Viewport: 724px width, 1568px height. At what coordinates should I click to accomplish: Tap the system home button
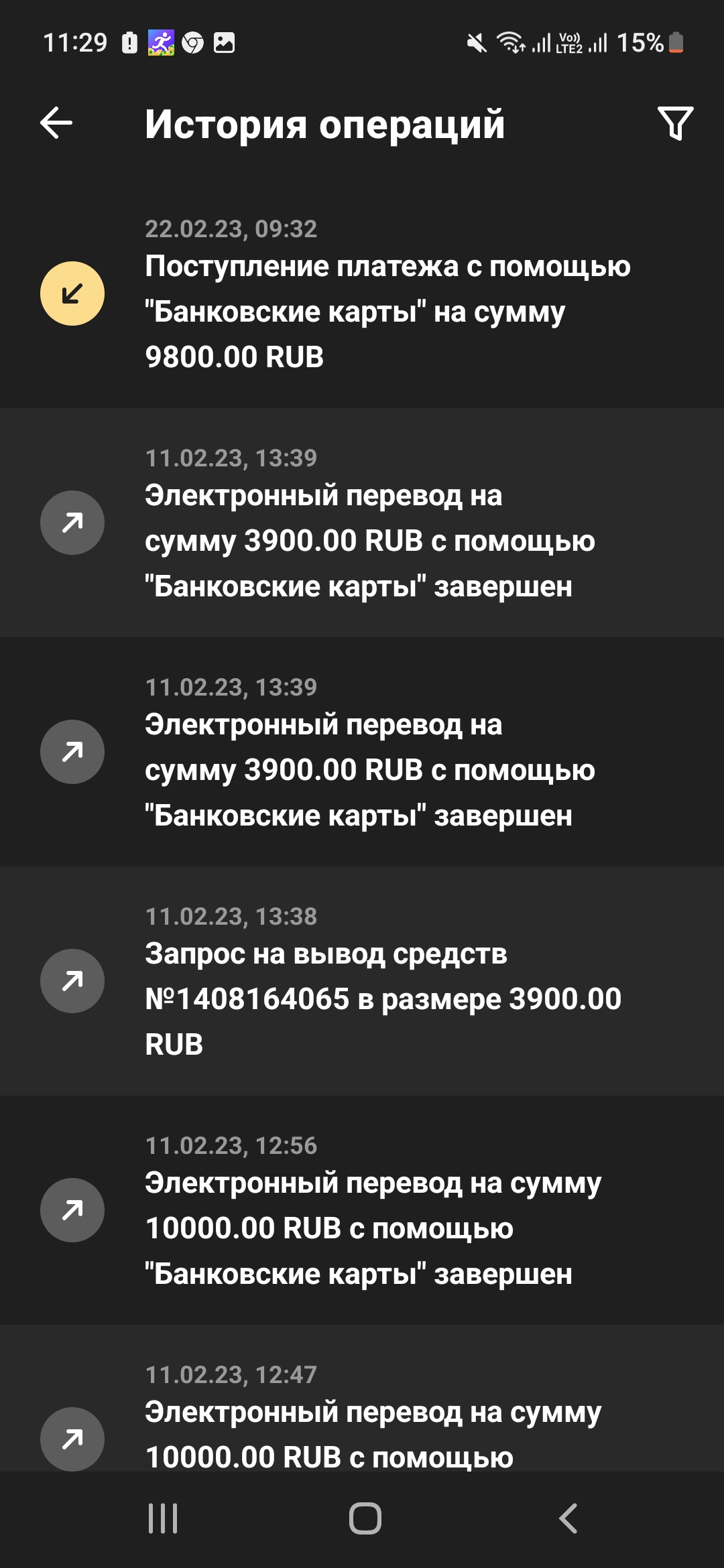pos(365,1518)
